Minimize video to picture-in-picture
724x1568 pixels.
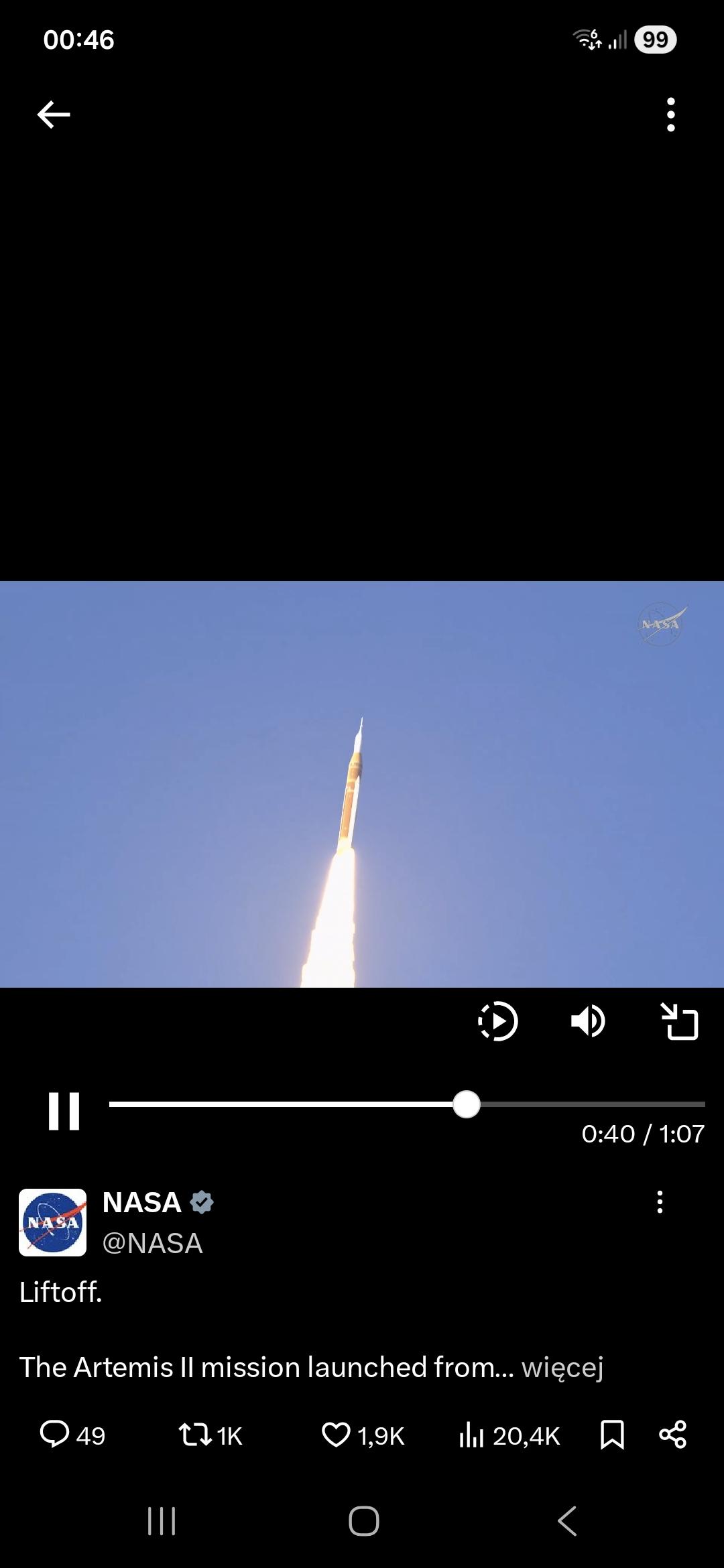pos(679,1022)
